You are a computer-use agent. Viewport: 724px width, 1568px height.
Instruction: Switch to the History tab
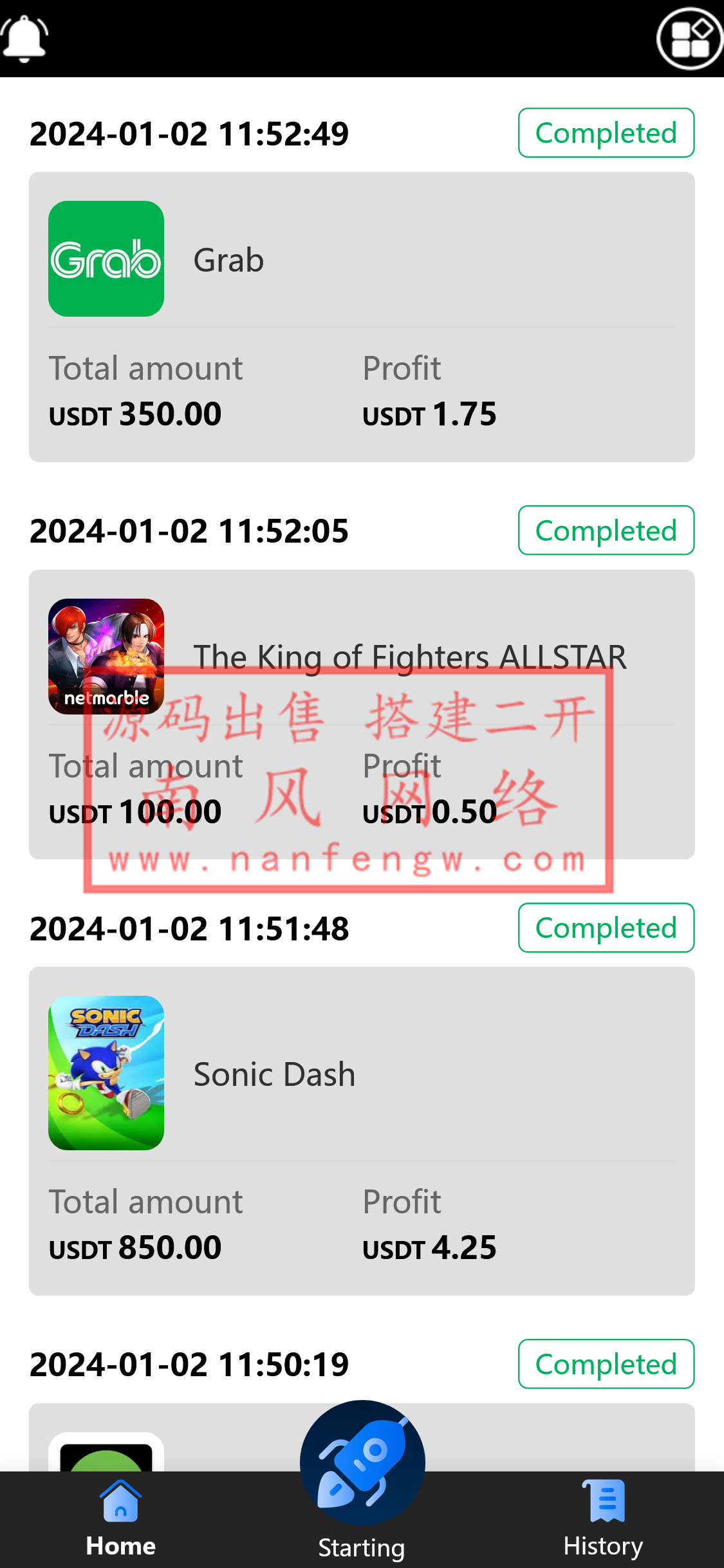click(603, 1519)
